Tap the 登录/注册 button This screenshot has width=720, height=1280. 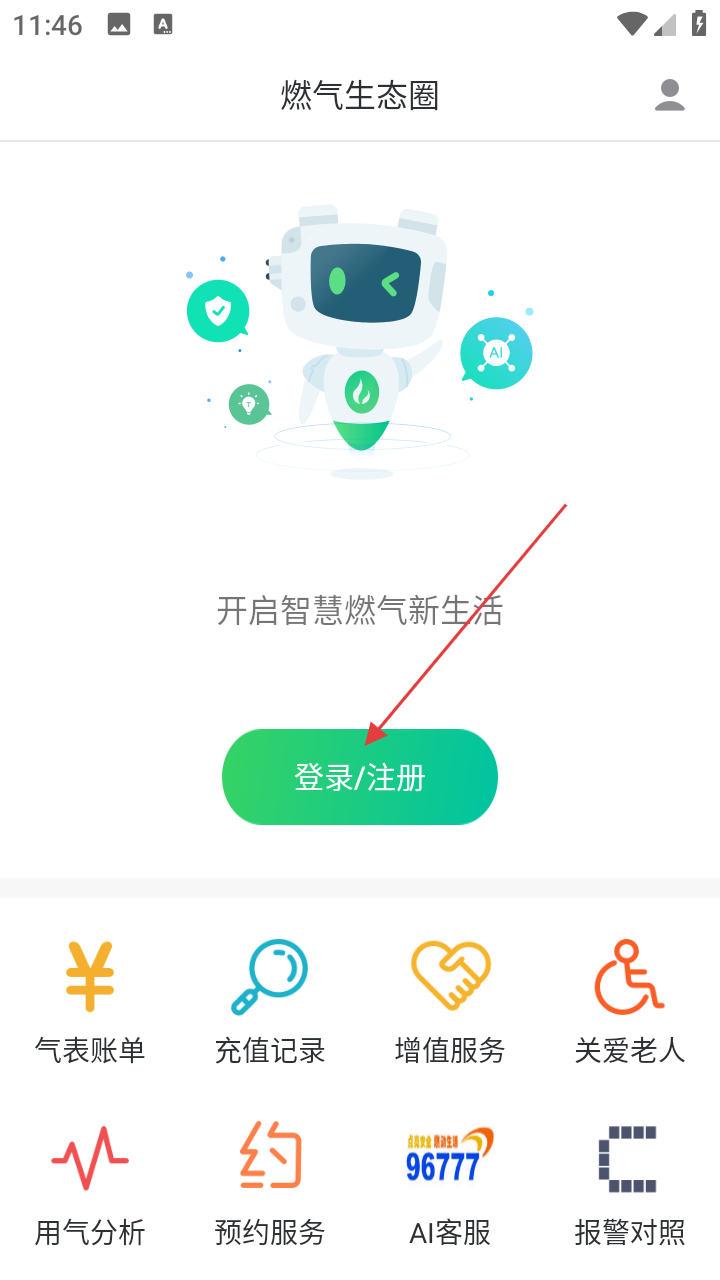coord(360,777)
